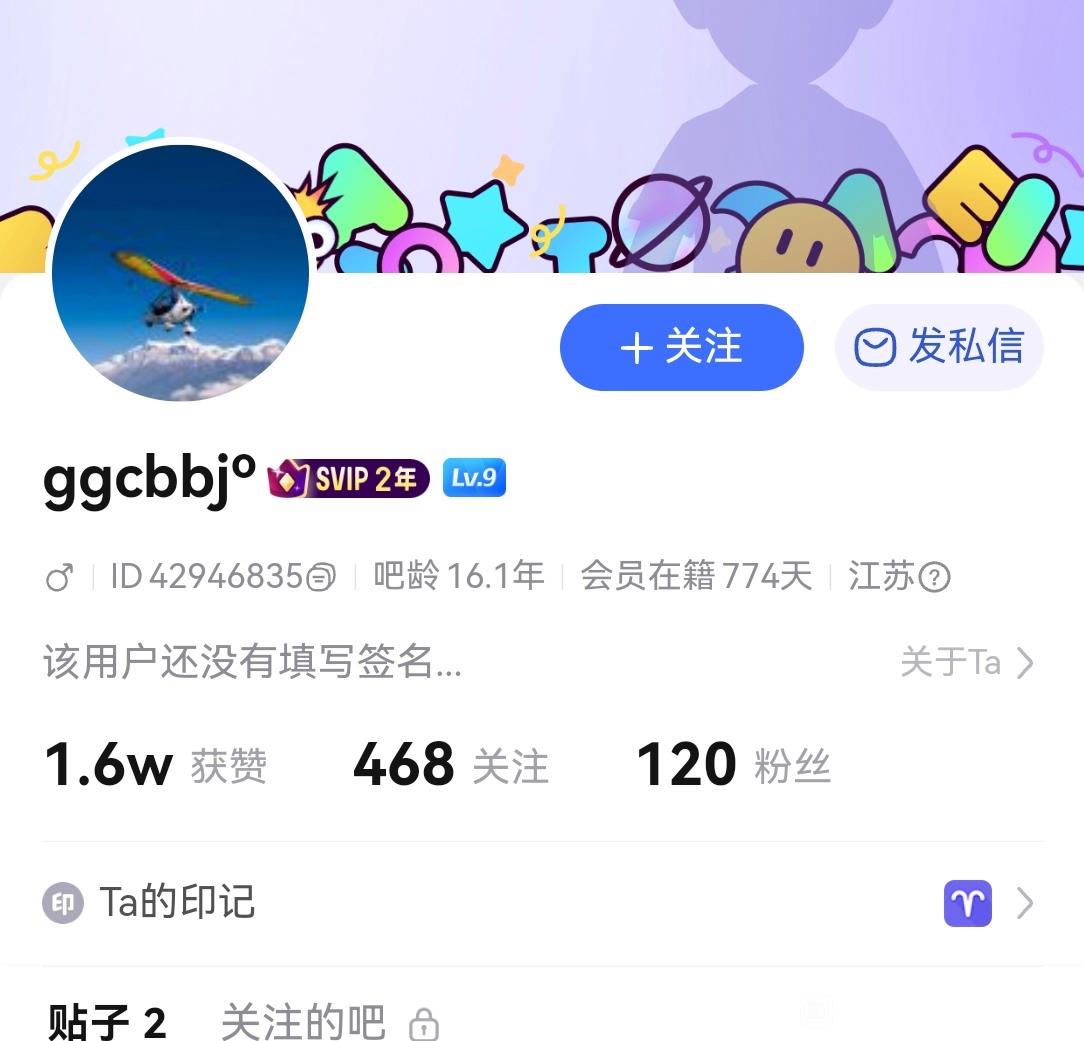Switch to the 贴子 tab
The width and height of the screenshot is (1084, 1041).
[107, 1022]
